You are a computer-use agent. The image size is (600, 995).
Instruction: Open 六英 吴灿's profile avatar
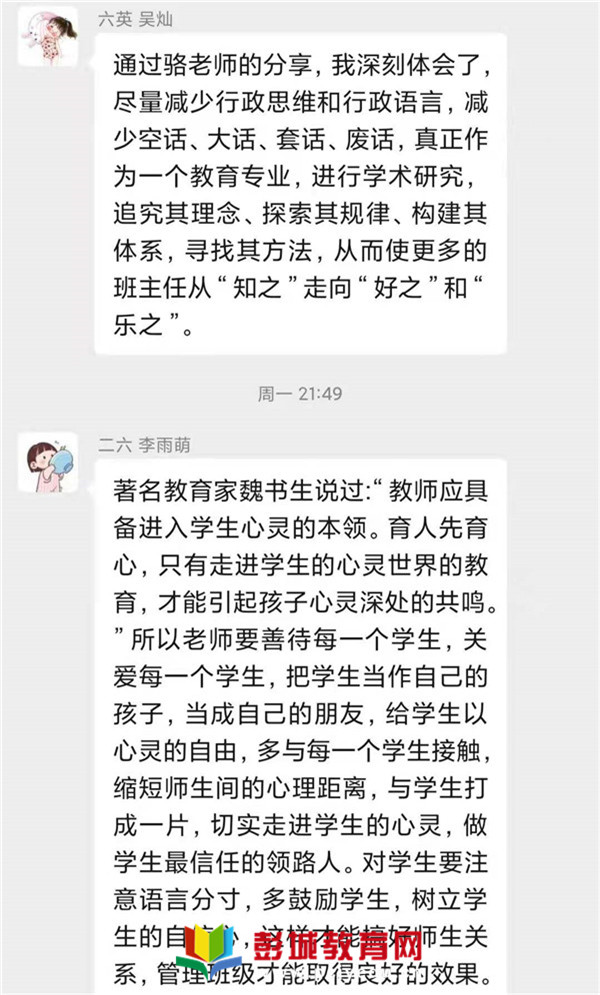[x=48, y=37]
